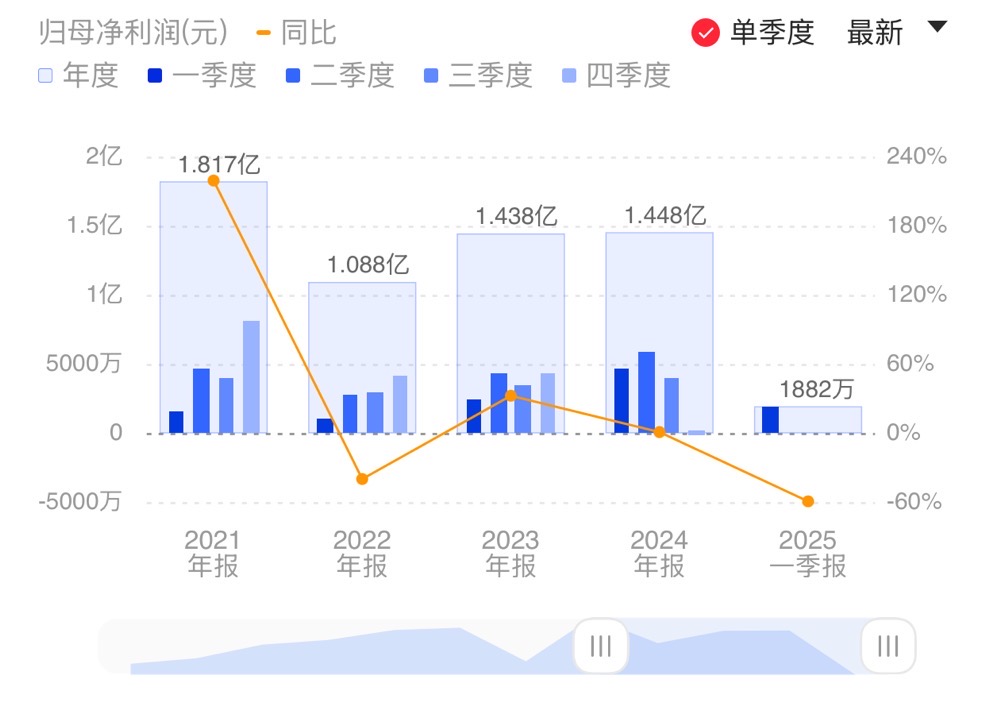Screen dimensions: 986x712
Task: Toggle the 年度 legend series
Action: pos(78,76)
